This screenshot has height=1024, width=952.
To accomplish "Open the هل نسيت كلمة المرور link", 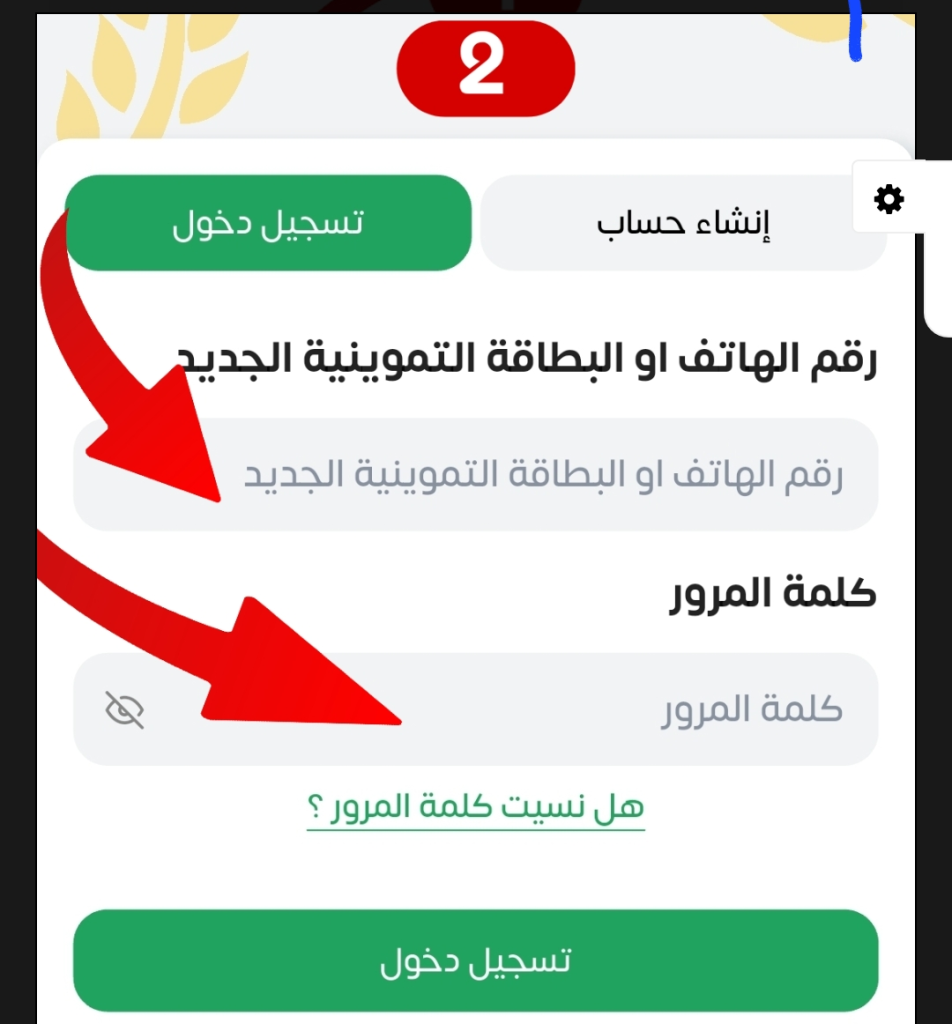I will [x=476, y=807].
